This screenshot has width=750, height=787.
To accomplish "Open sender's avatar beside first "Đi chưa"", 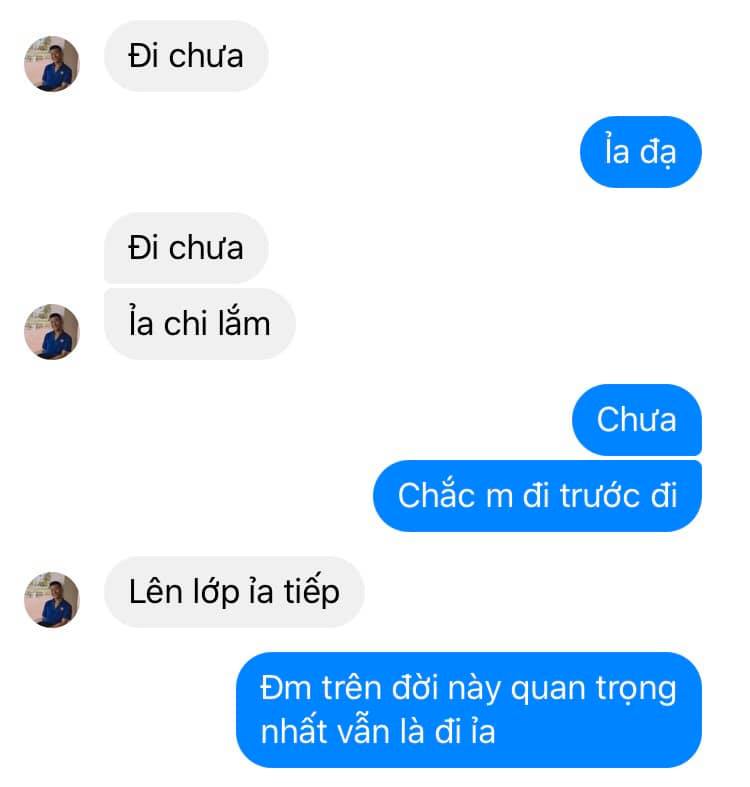I will [51, 64].
